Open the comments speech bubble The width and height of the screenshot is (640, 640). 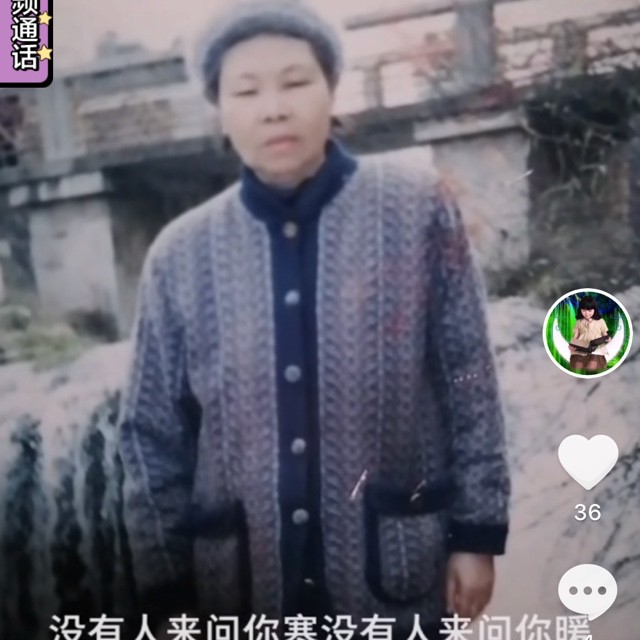(x=587, y=591)
